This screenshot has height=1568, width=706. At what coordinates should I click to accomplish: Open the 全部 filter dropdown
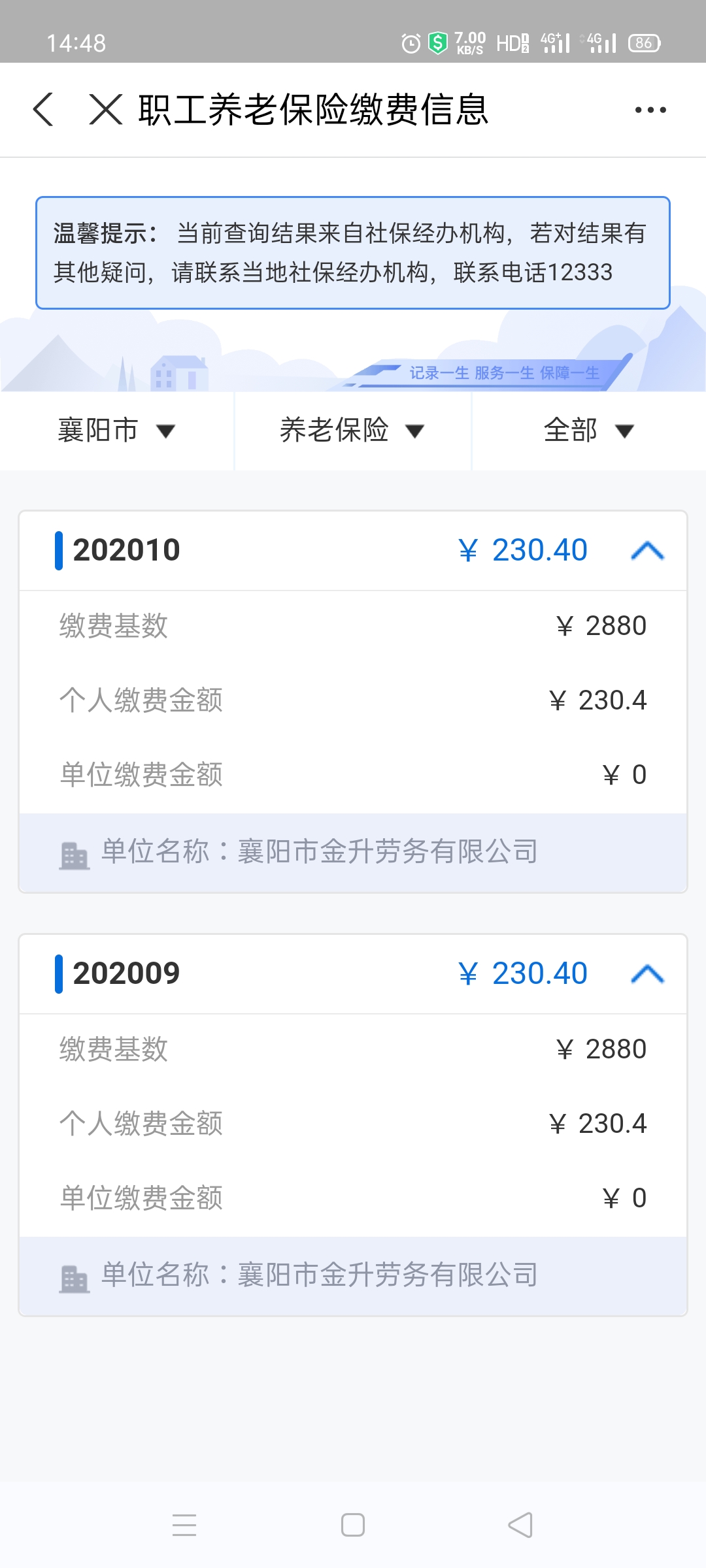[588, 431]
